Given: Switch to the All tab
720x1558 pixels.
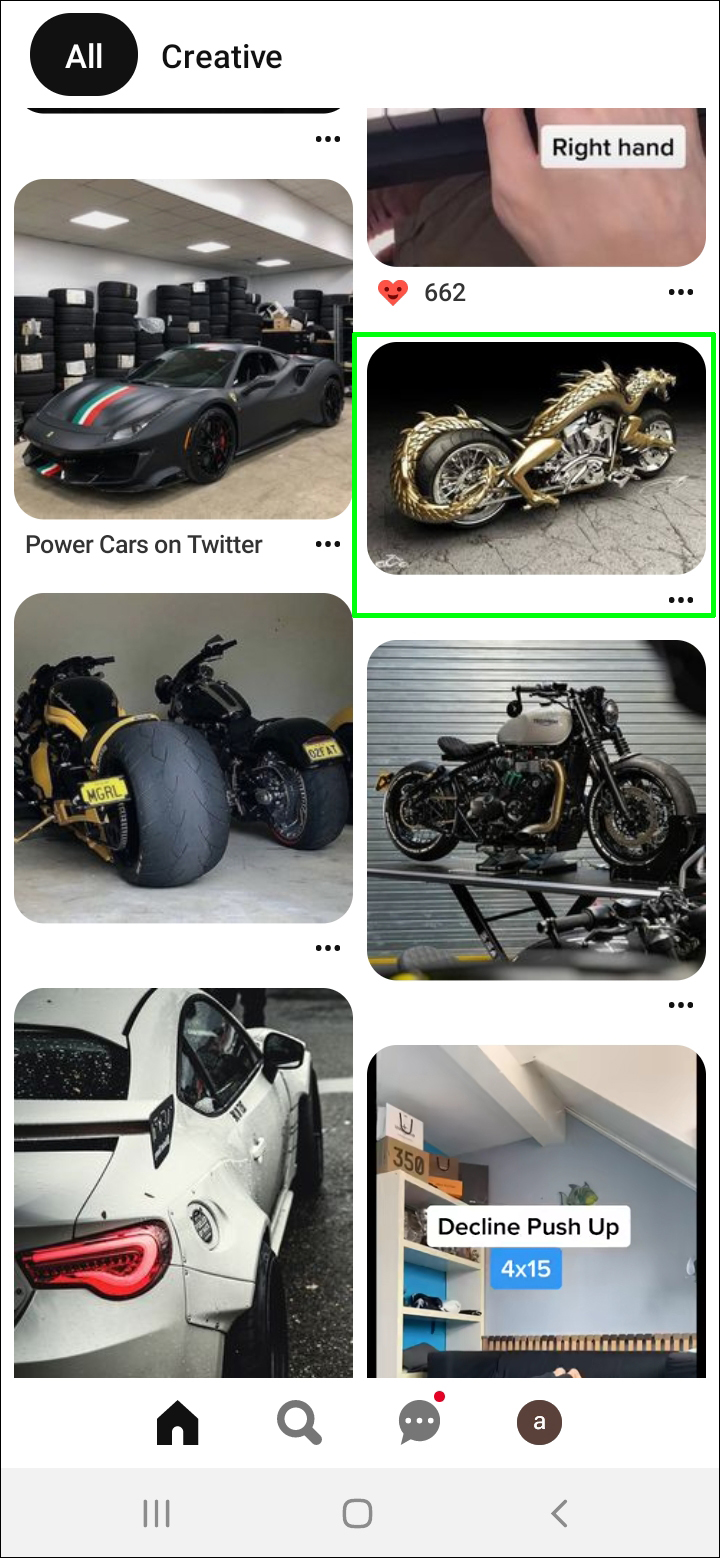Looking at the screenshot, I should (x=84, y=56).
